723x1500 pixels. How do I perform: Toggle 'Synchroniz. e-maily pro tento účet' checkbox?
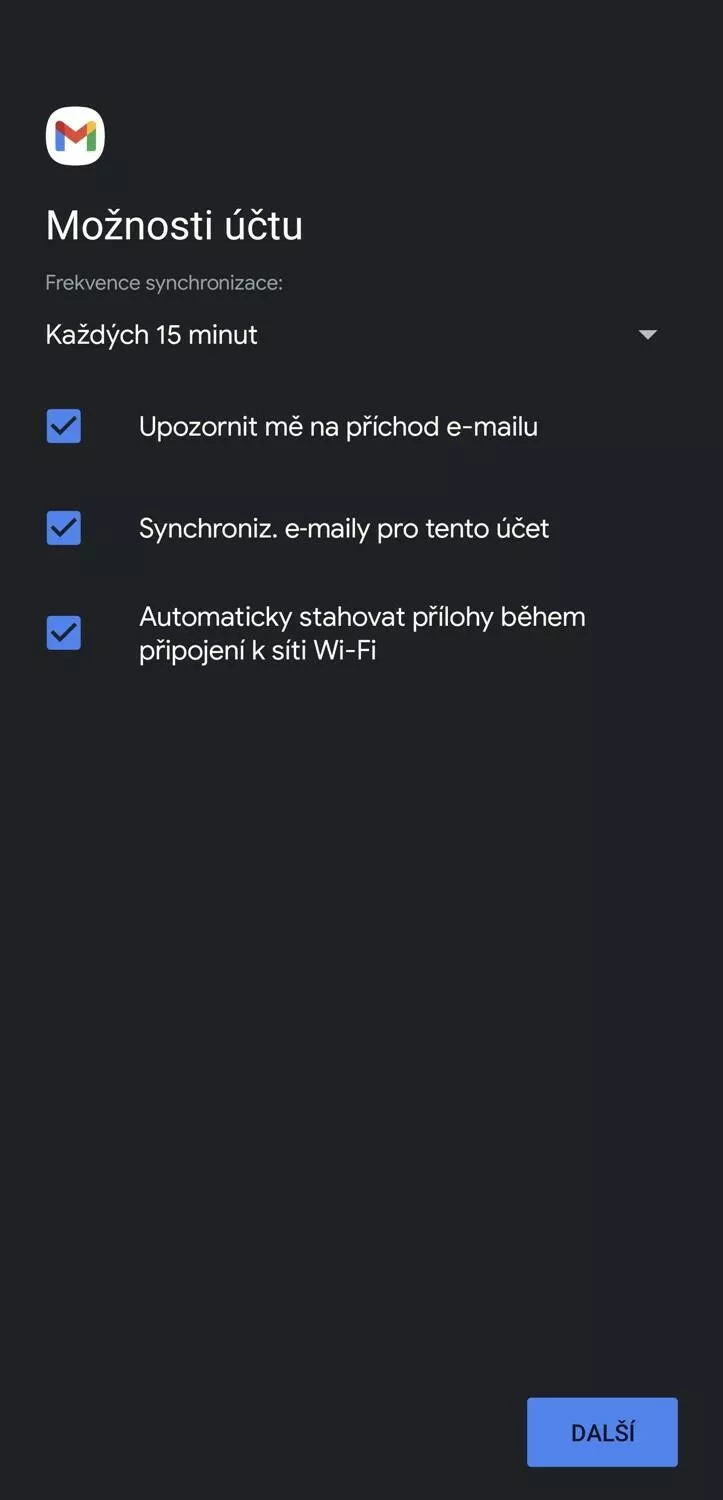tap(64, 528)
